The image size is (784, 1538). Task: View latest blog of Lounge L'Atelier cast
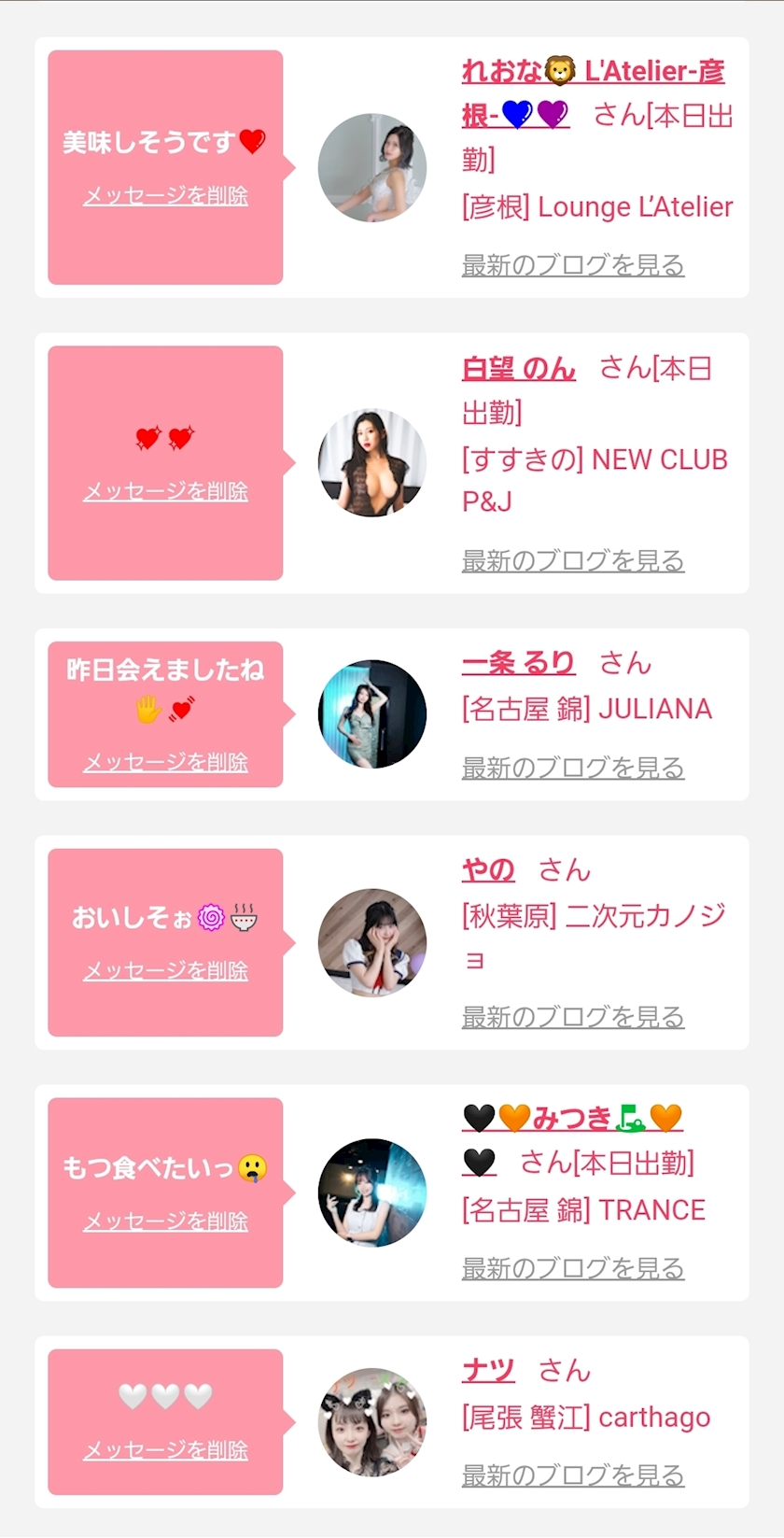tap(572, 265)
